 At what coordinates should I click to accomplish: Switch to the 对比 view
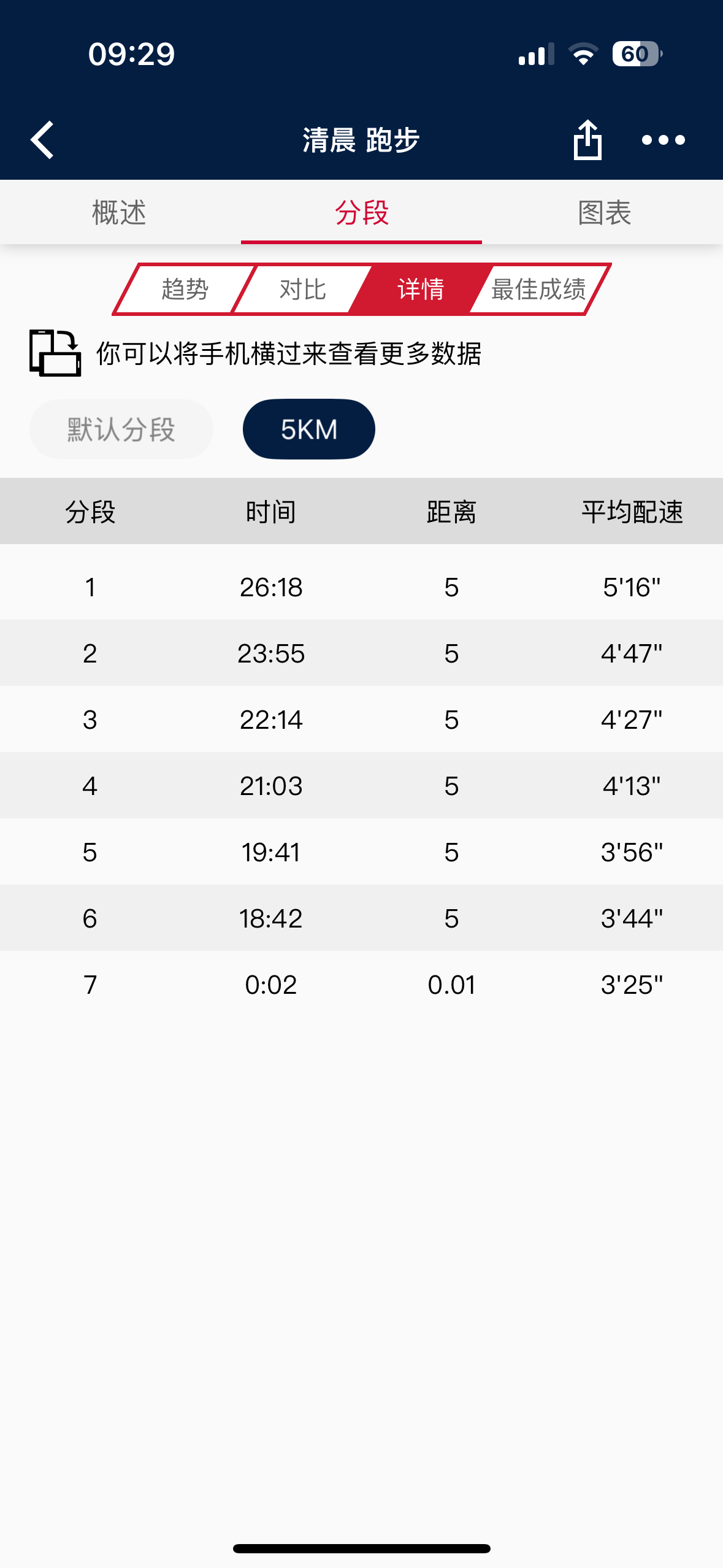coord(303,289)
